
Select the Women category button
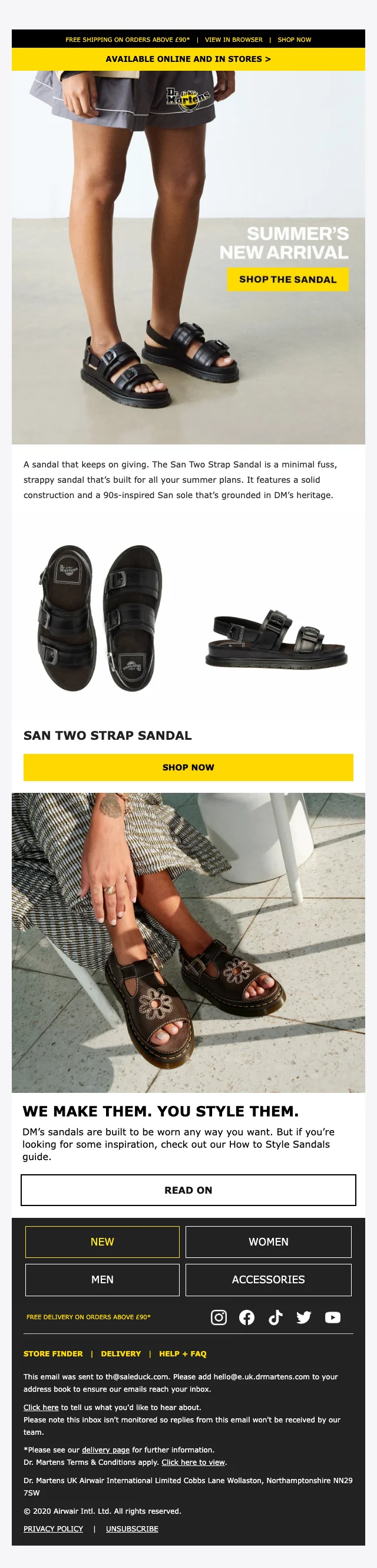pyautogui.click(x=268, y=1242)
